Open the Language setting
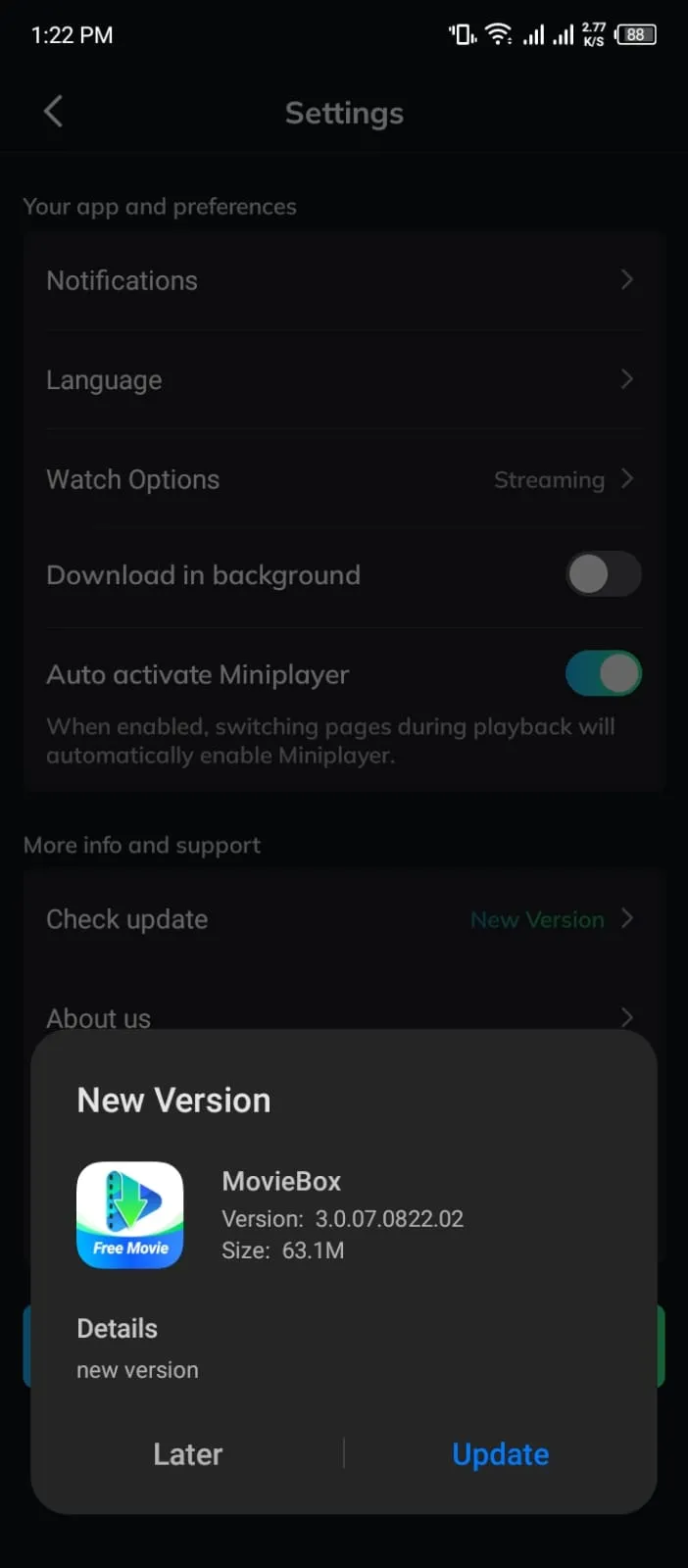The width and height of the screenshot is (688, 1568). click(343, 380)
